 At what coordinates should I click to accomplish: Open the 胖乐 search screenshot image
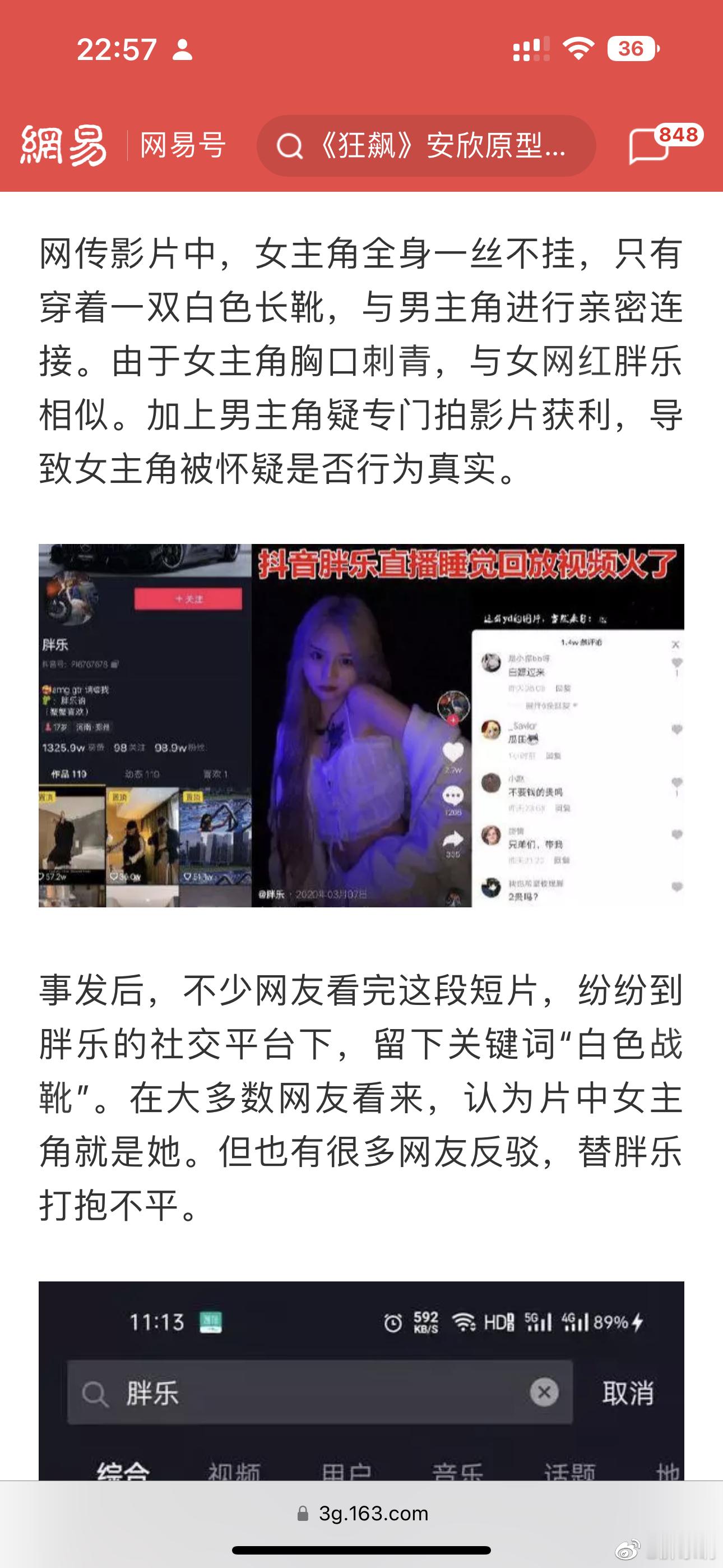click(361, 1382)
